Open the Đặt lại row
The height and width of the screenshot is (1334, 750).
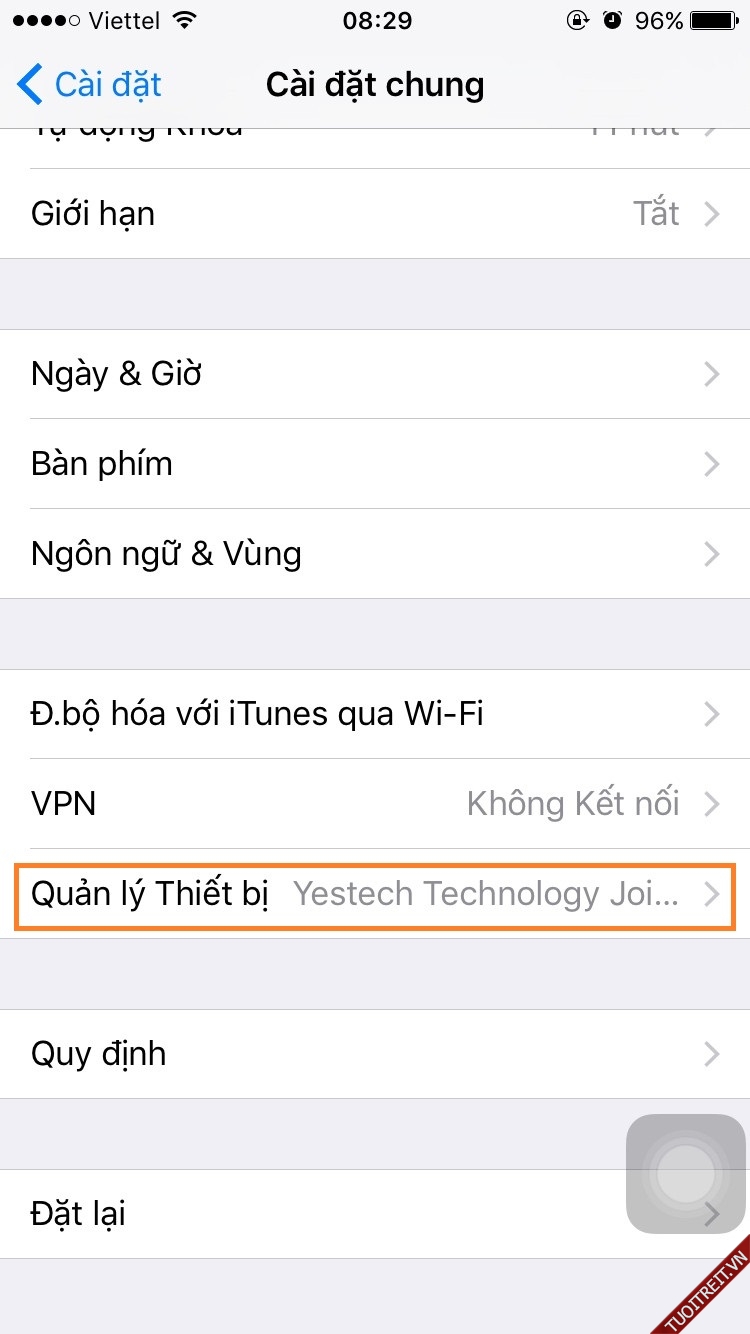pyautogui.click(x=300, y=1214)
